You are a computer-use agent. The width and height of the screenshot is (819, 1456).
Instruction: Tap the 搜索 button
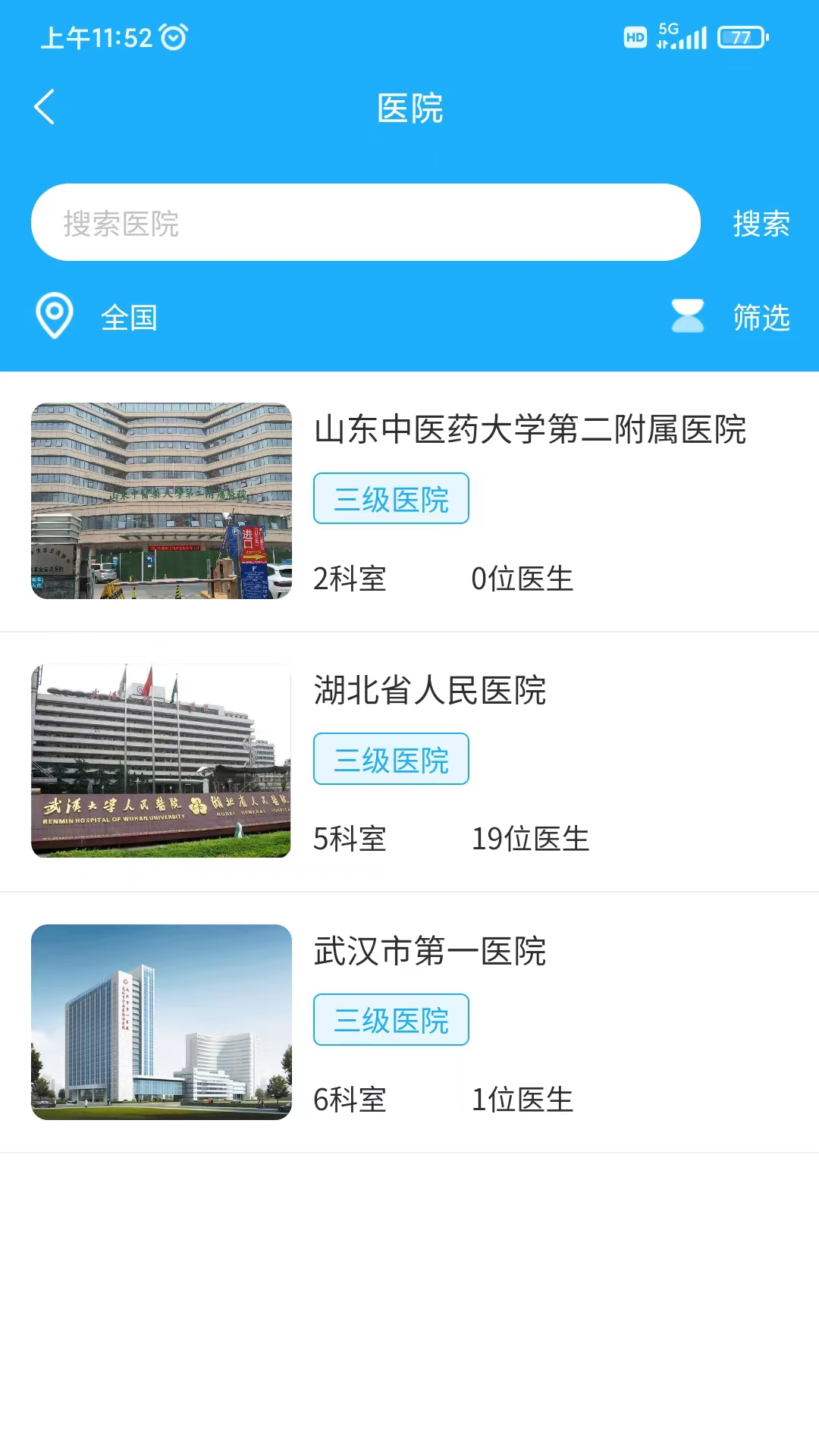[x=761, y=224]
